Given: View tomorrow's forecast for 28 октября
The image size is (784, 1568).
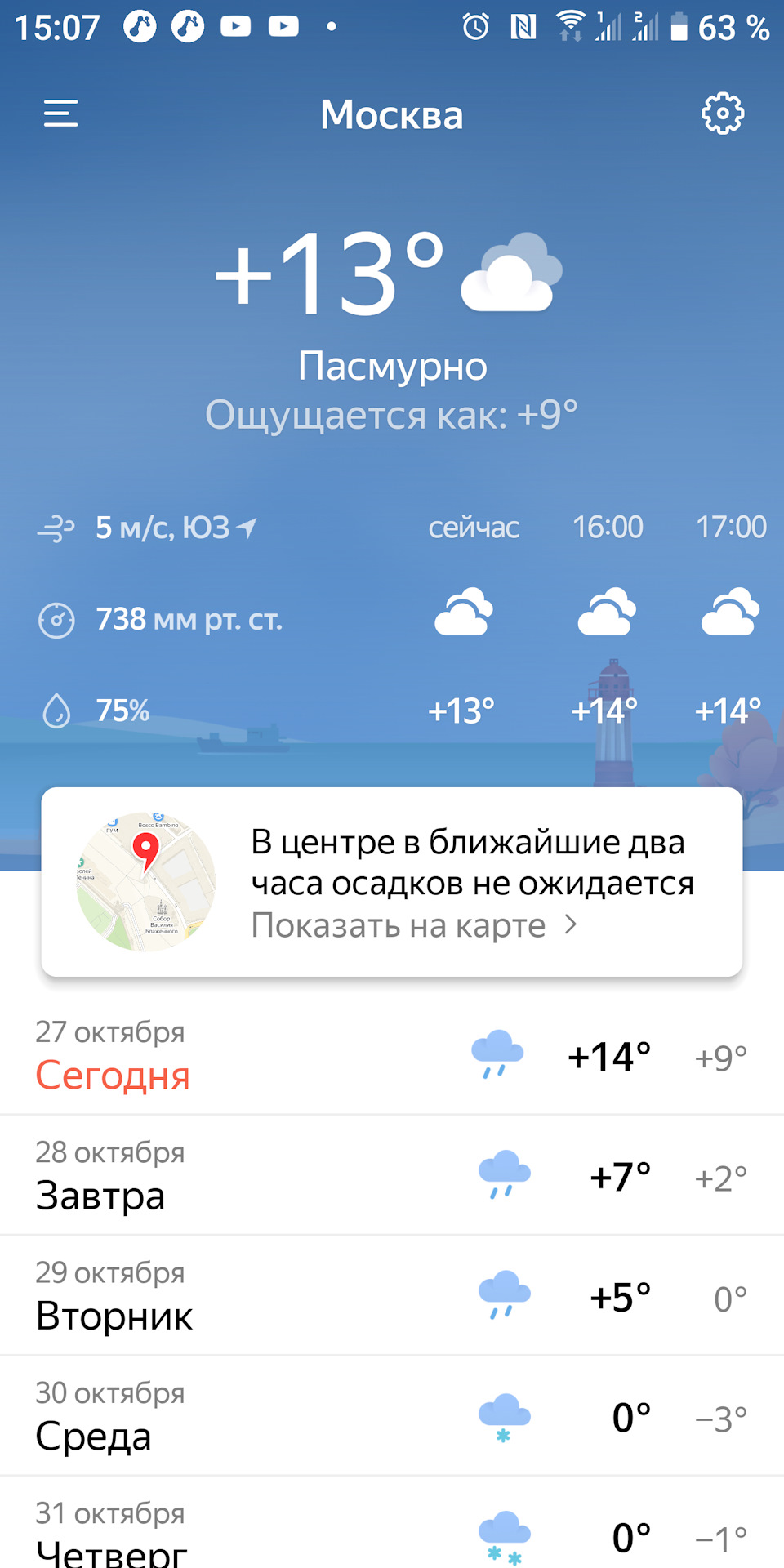Looking at the screenshot, I should [x=392, y=1175].
